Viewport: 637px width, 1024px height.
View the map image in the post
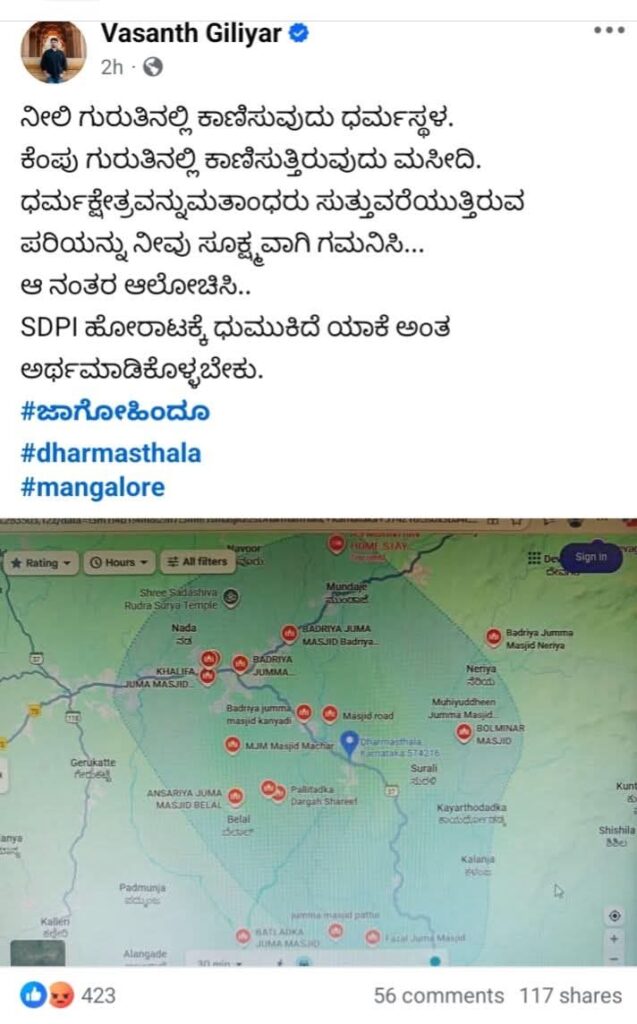tap(318, 745)
